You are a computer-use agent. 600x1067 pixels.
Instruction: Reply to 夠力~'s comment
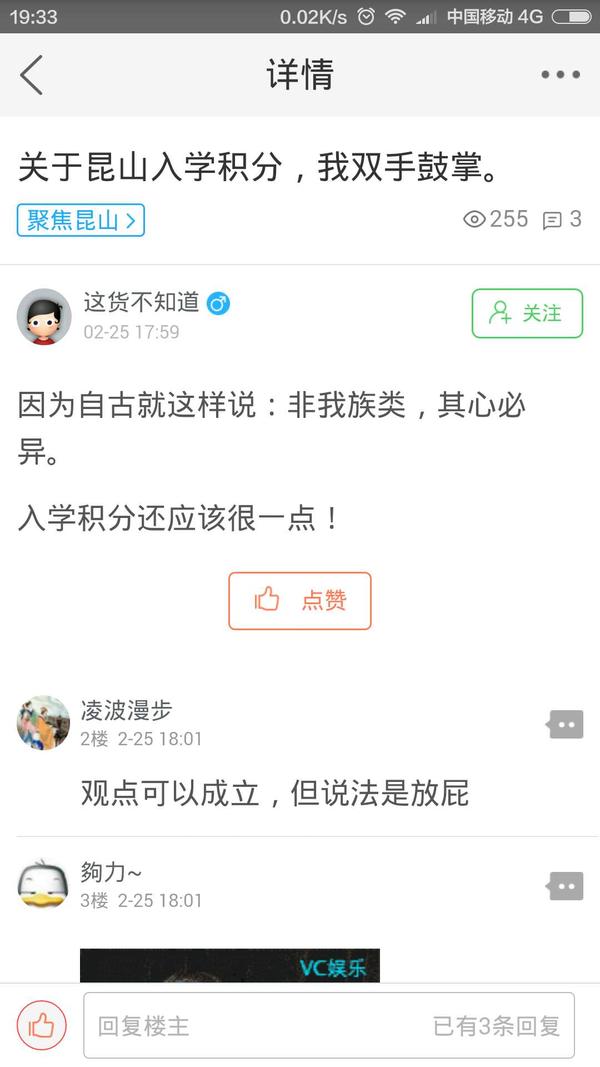(x=565, y=886)
